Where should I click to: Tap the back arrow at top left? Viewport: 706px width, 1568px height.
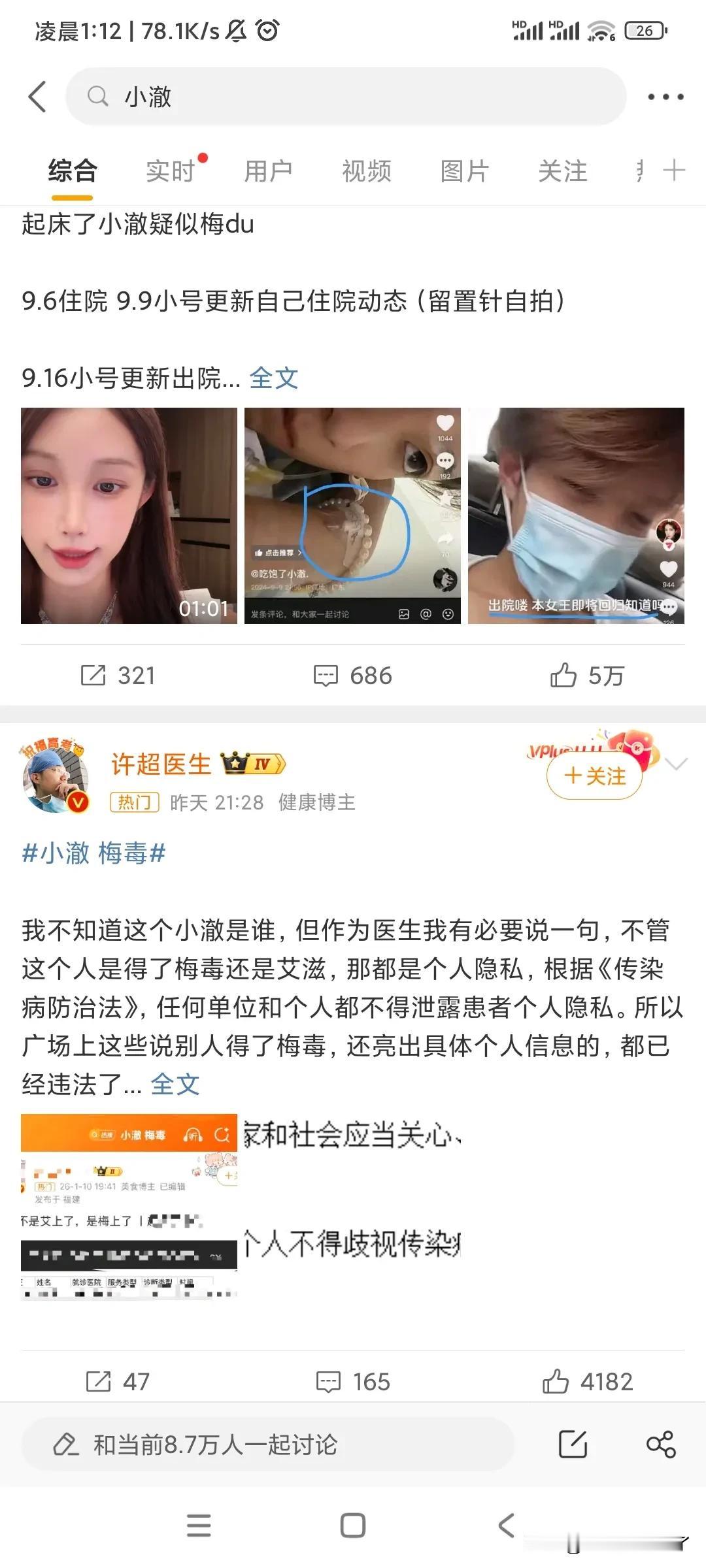click(x=37, y=96)
